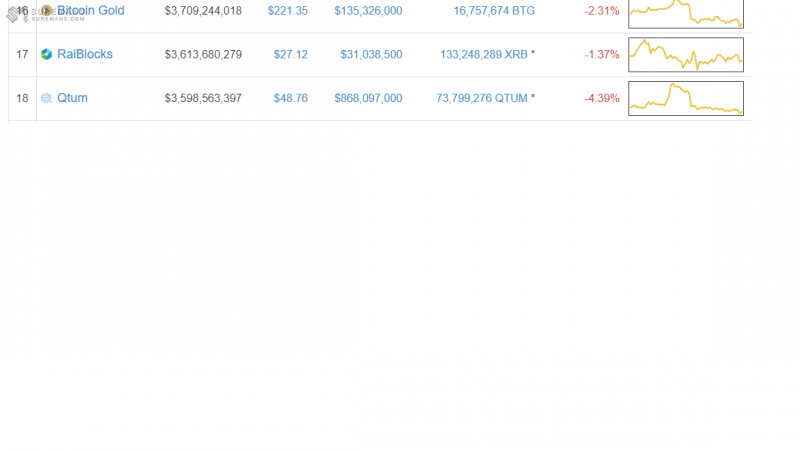Image resolution: width=800 pixels, height=450 pixels.
Task: Open the Bitcoin Gold coin page
Action: (x=90, y=10)
